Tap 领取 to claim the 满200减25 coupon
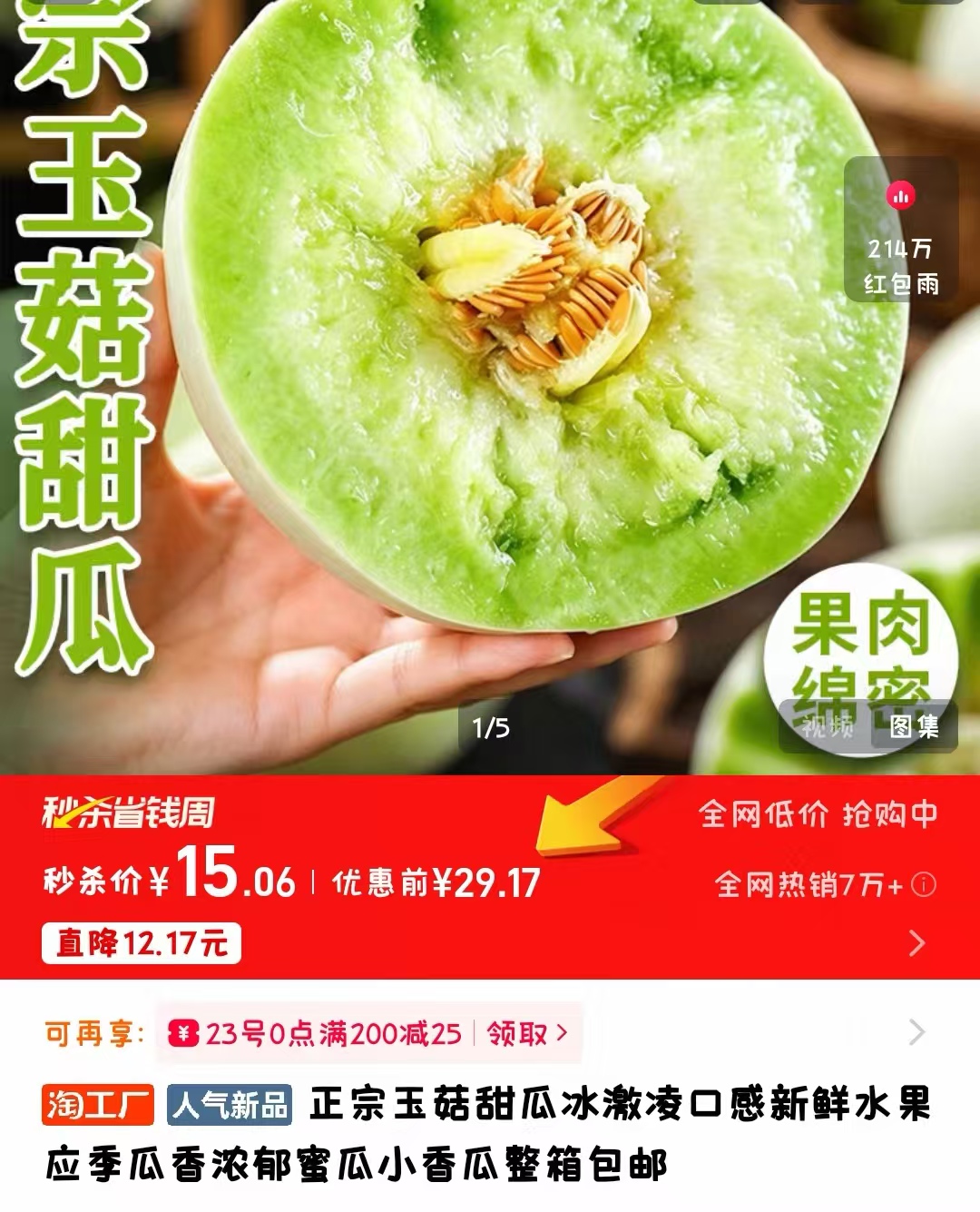The width and height of the screenshot is (980, 1212). [x=526, y=1033]
